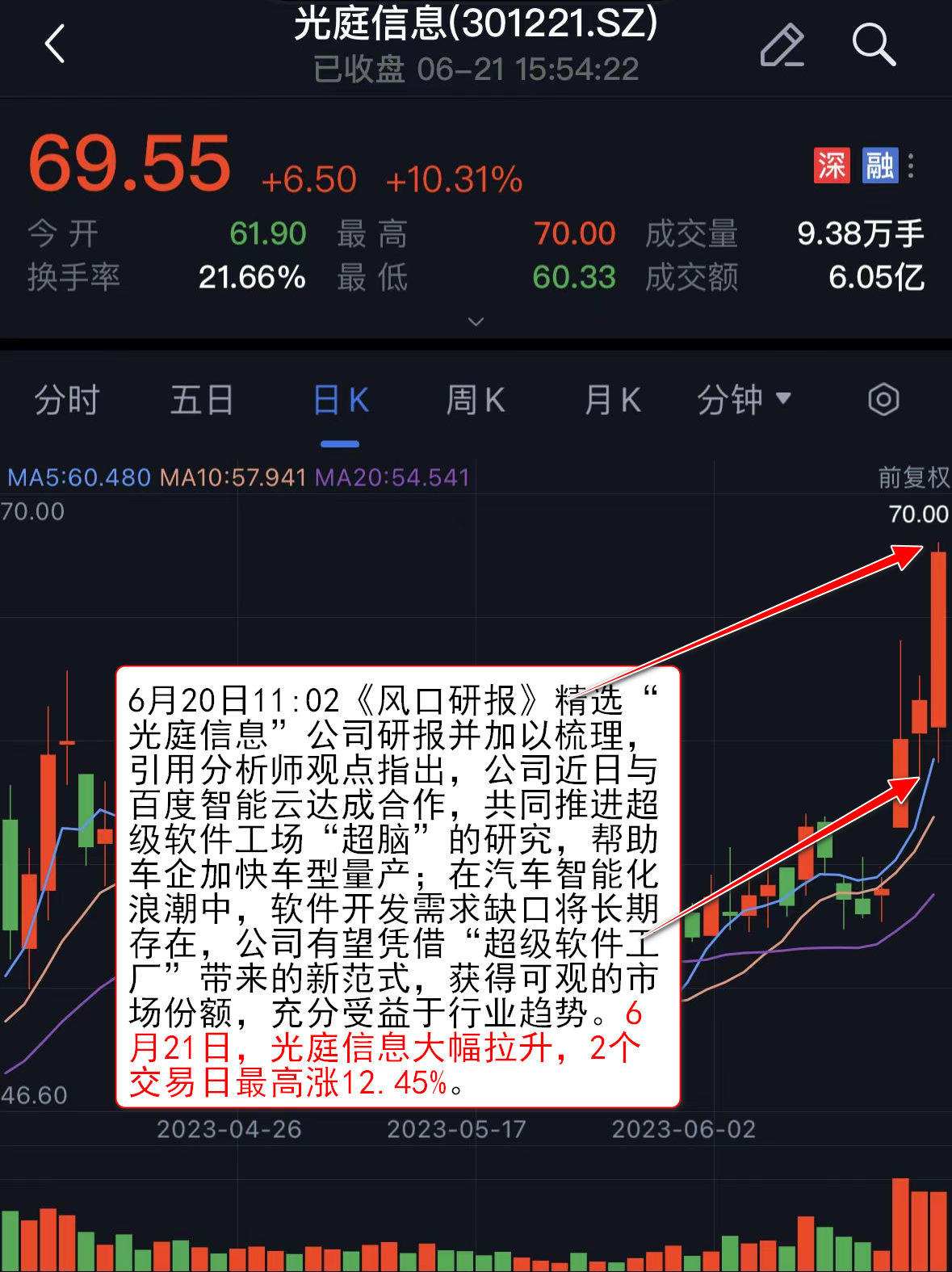Switch to the 周K chart tab
This screenshot has width=952, height=1272.
click(x=476, y=400)
